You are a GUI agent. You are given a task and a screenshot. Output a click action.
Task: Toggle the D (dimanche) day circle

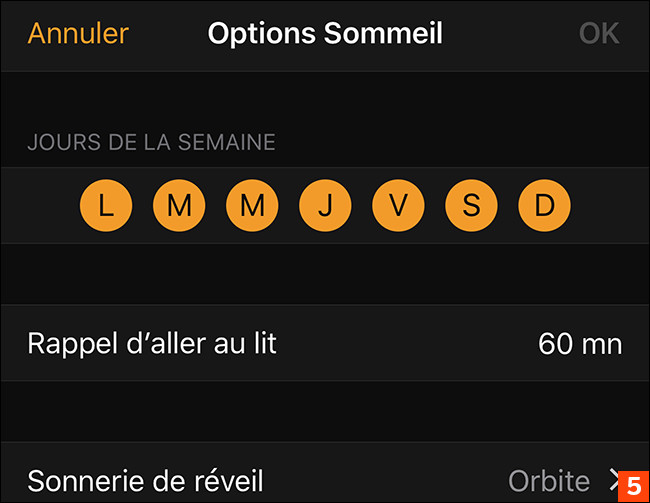[x=544, y=206]
